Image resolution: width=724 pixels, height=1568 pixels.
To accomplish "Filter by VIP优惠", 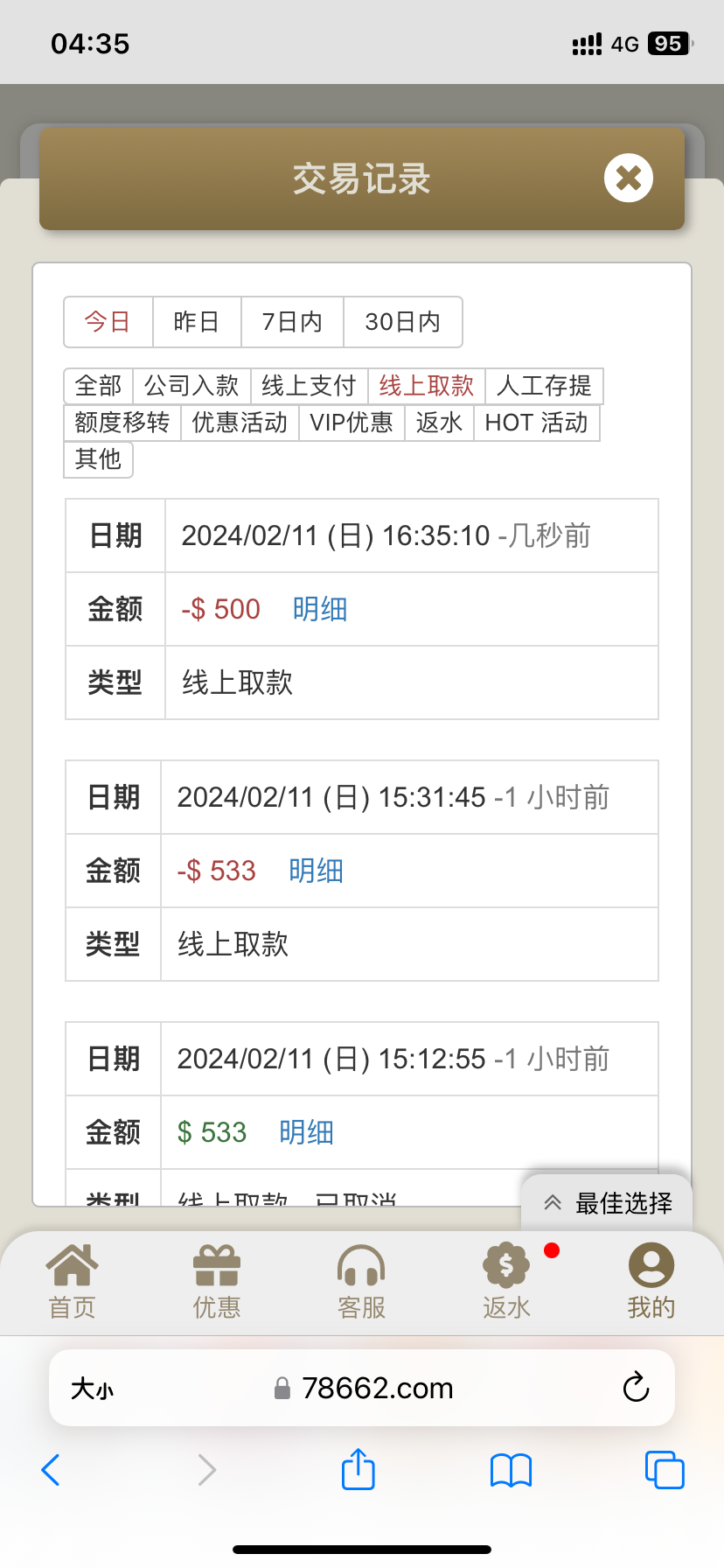I will click(352, 423).
